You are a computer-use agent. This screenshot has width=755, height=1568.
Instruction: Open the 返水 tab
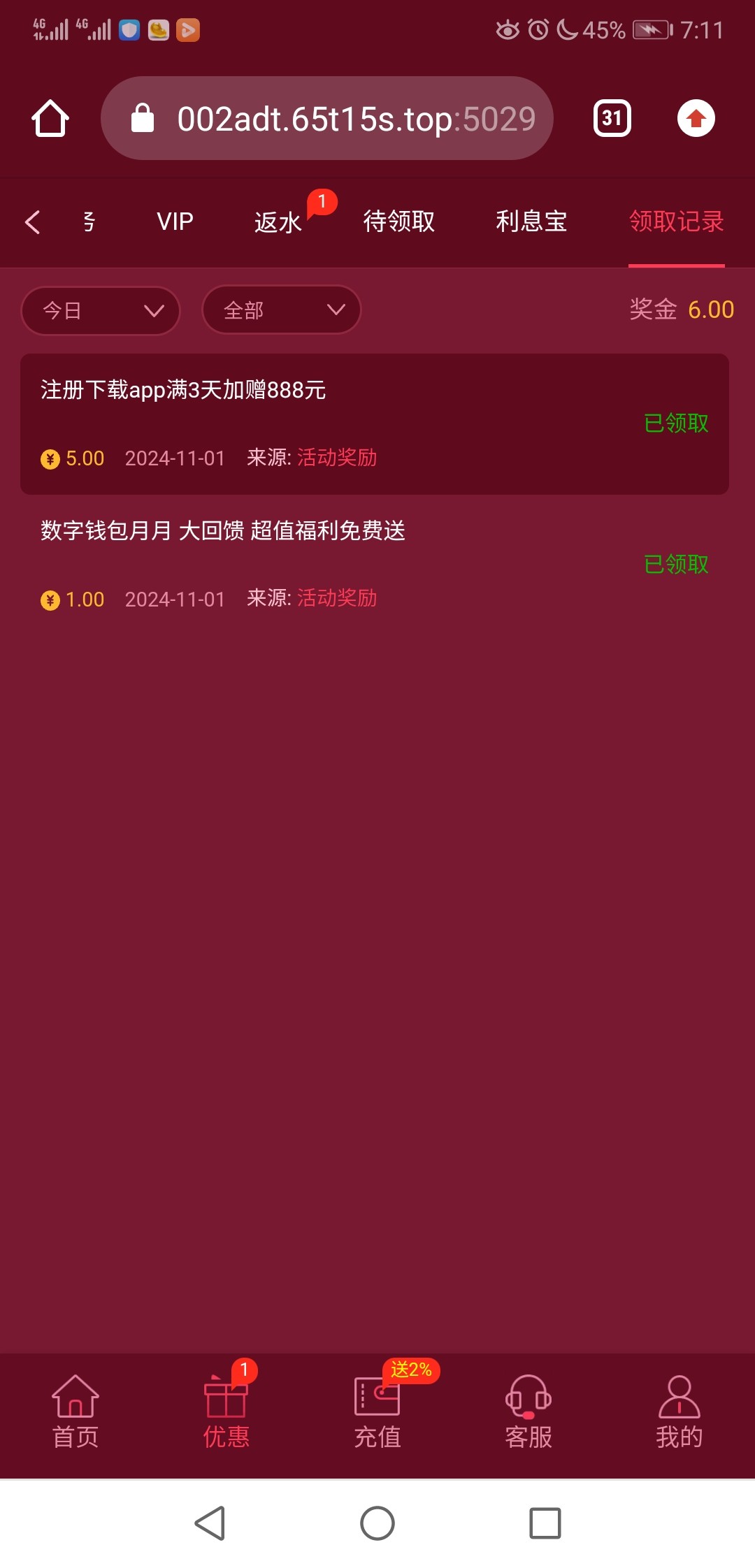pyautogui.click(x=278, y=222)
